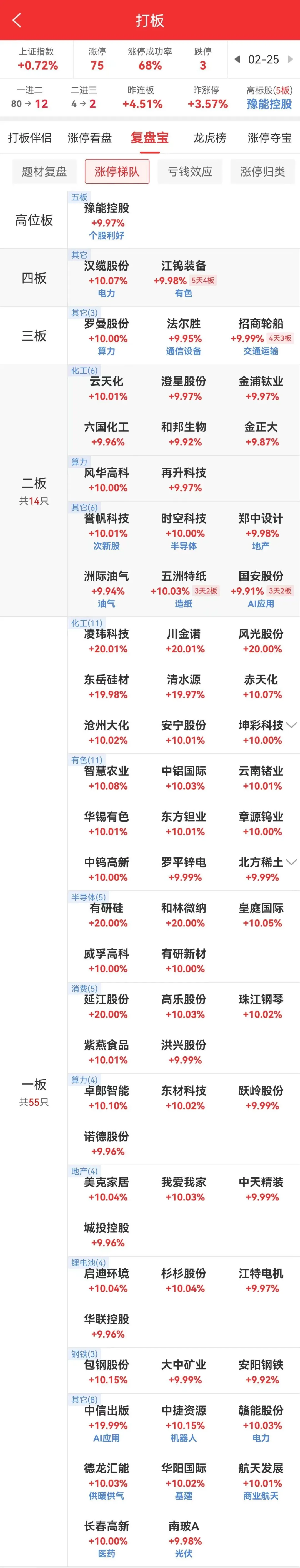Select the 题材复盘 chip
The height and width of the screenshot is (1568, 300).
coord(44,172)
